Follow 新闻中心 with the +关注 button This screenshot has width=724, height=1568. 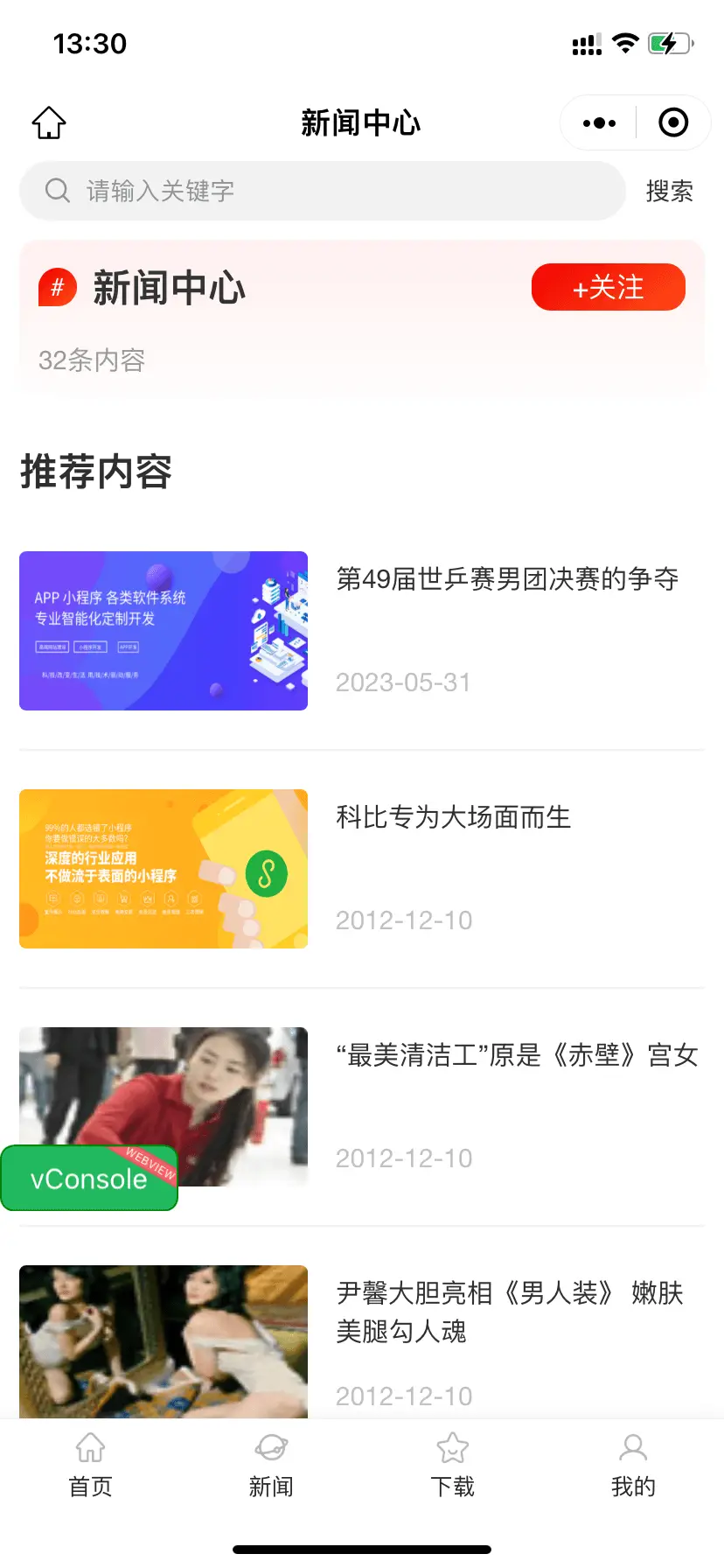[609, 287]
